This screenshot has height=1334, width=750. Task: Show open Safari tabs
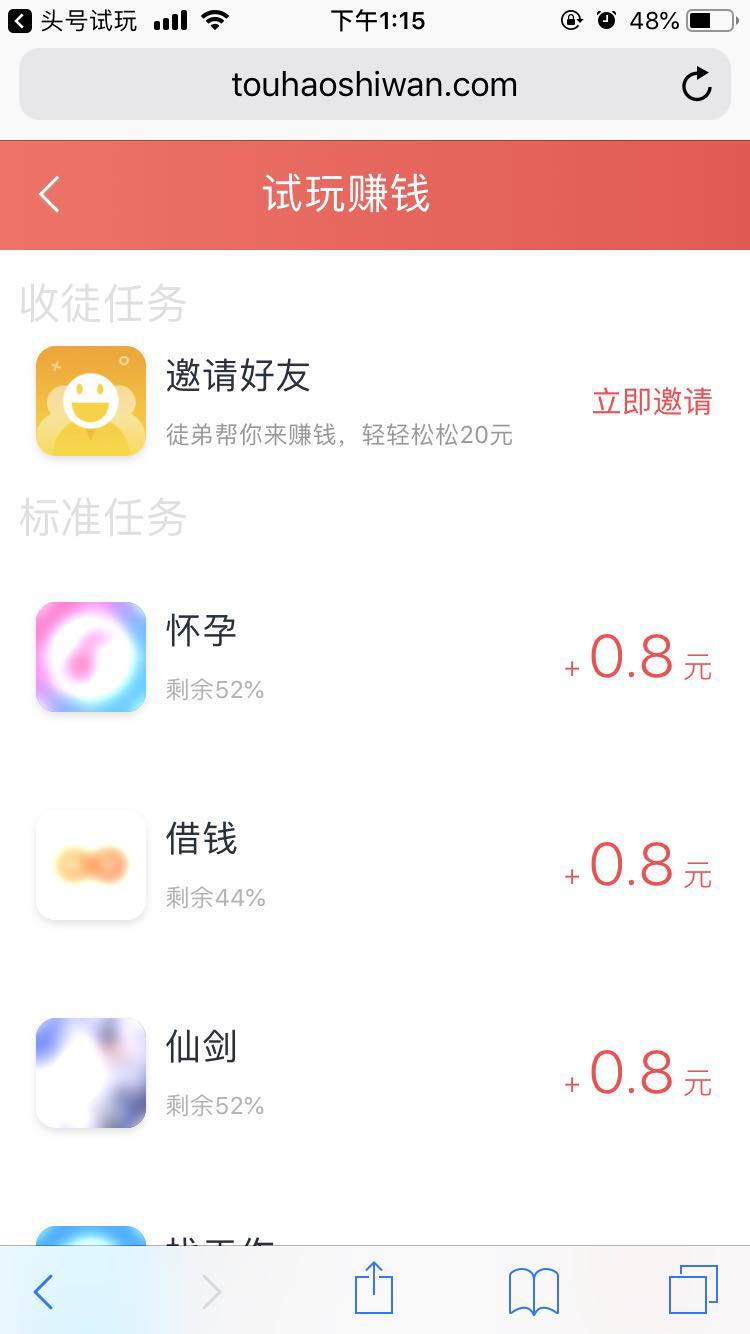693,1290
